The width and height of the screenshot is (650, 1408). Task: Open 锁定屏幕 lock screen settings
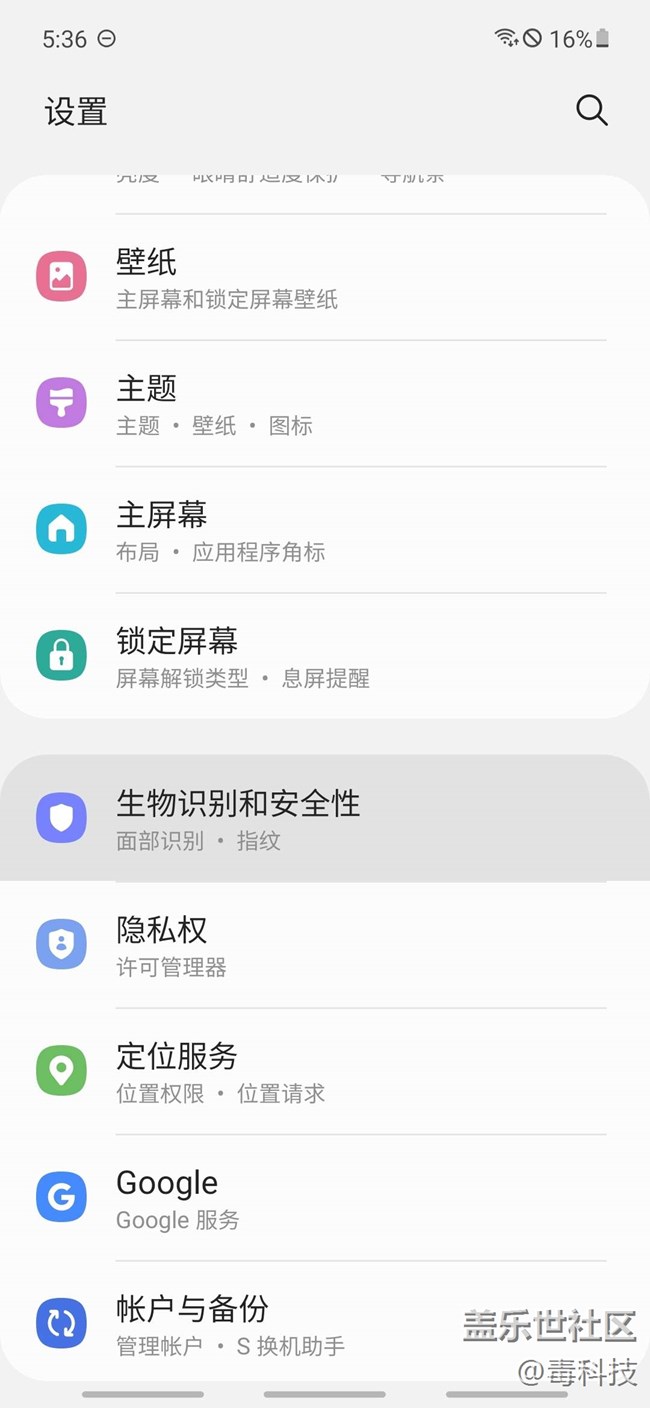325,656
